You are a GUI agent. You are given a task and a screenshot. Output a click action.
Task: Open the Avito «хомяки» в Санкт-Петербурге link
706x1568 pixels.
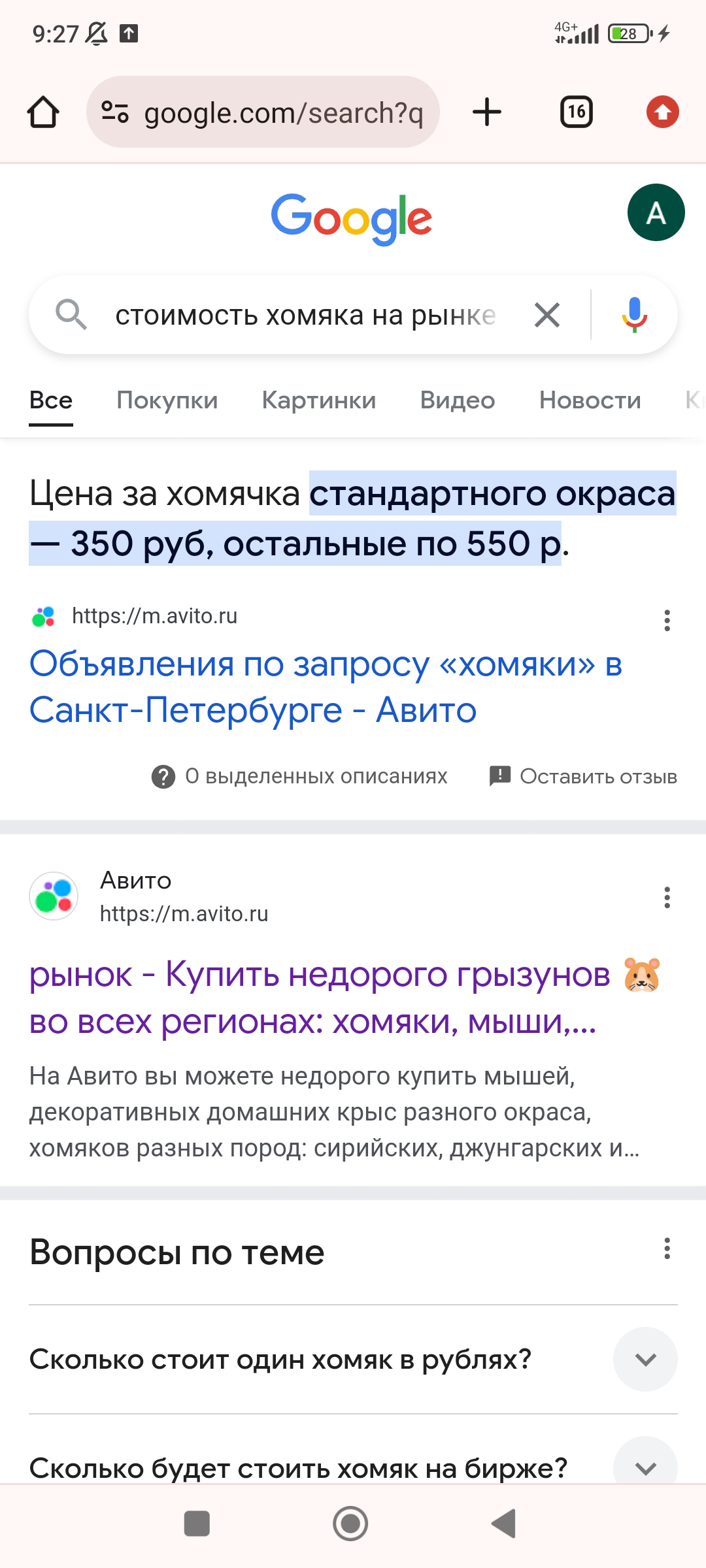(326, 687)
